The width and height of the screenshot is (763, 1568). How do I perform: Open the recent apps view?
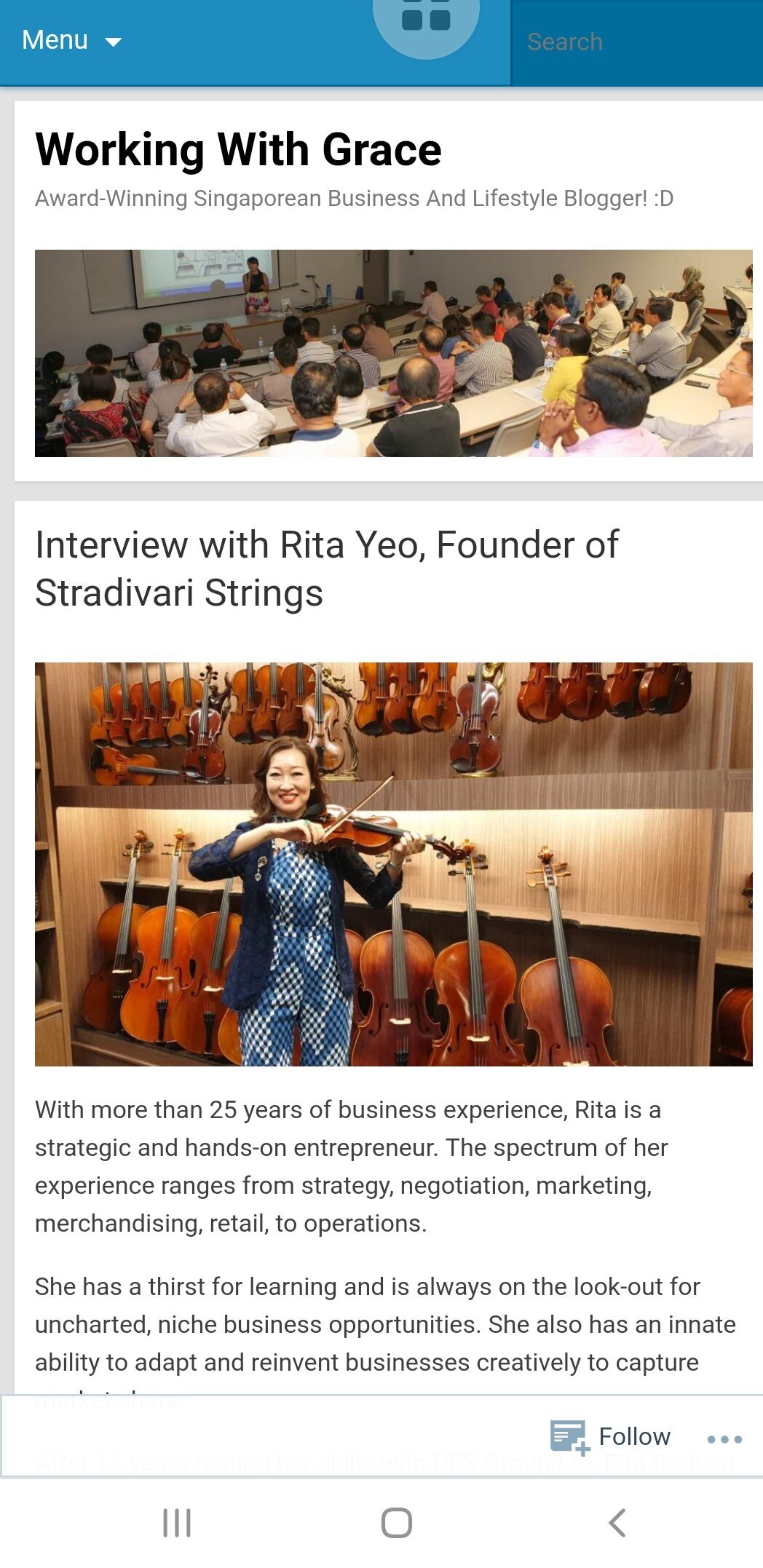[x=177, y=1522]
